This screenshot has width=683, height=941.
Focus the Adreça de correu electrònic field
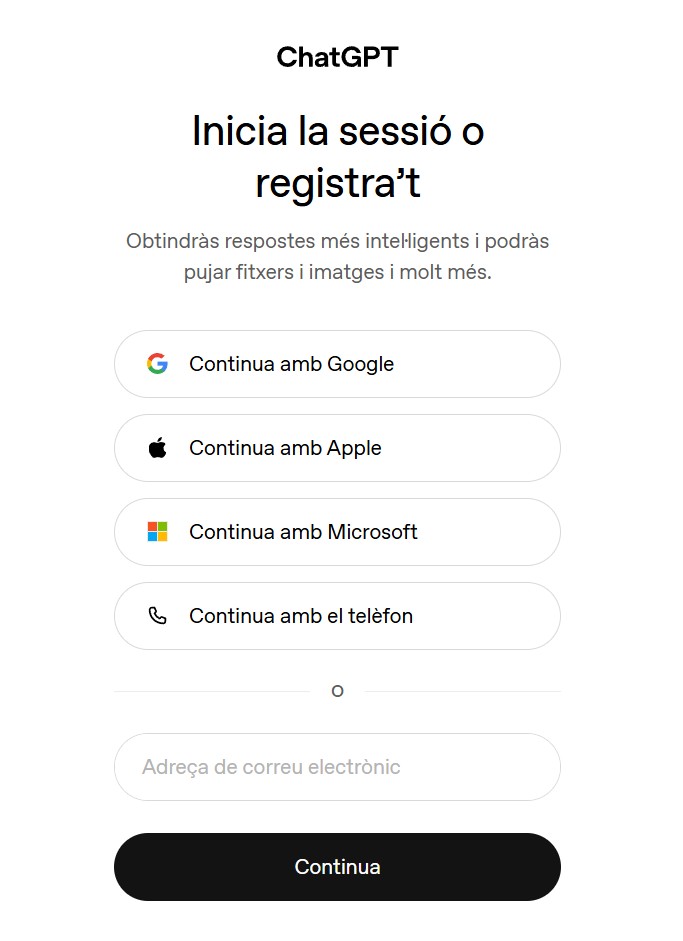click(x=337, y=767)
